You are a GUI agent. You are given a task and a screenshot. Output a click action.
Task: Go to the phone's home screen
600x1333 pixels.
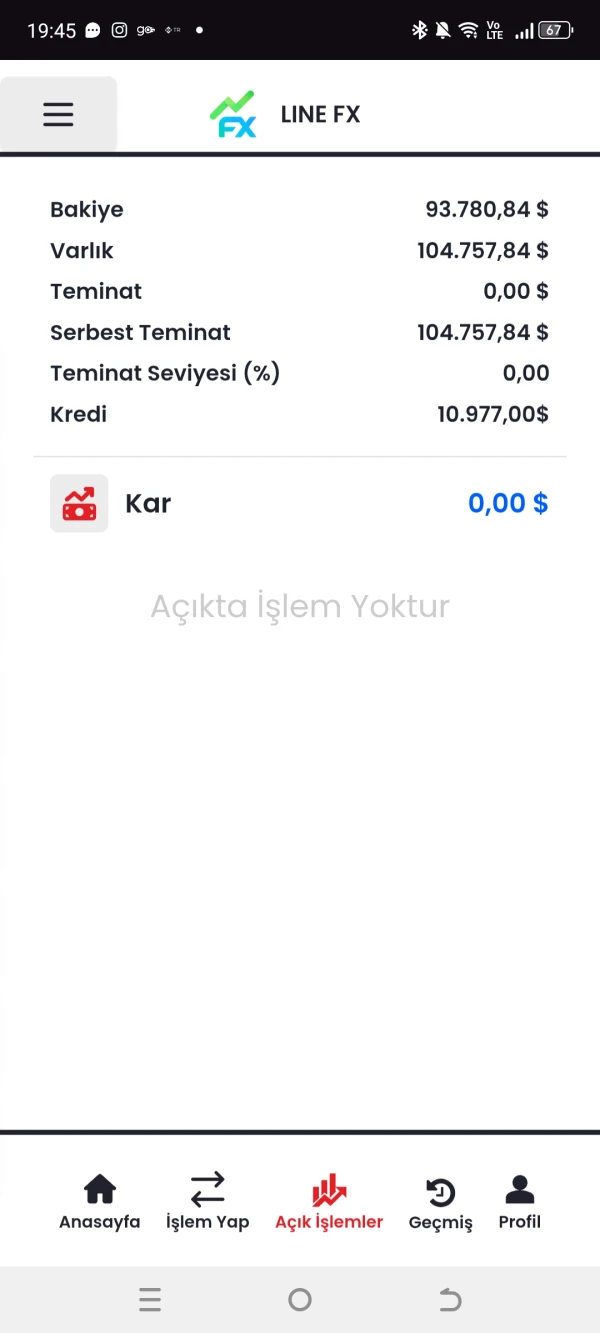click(299, 1299)
